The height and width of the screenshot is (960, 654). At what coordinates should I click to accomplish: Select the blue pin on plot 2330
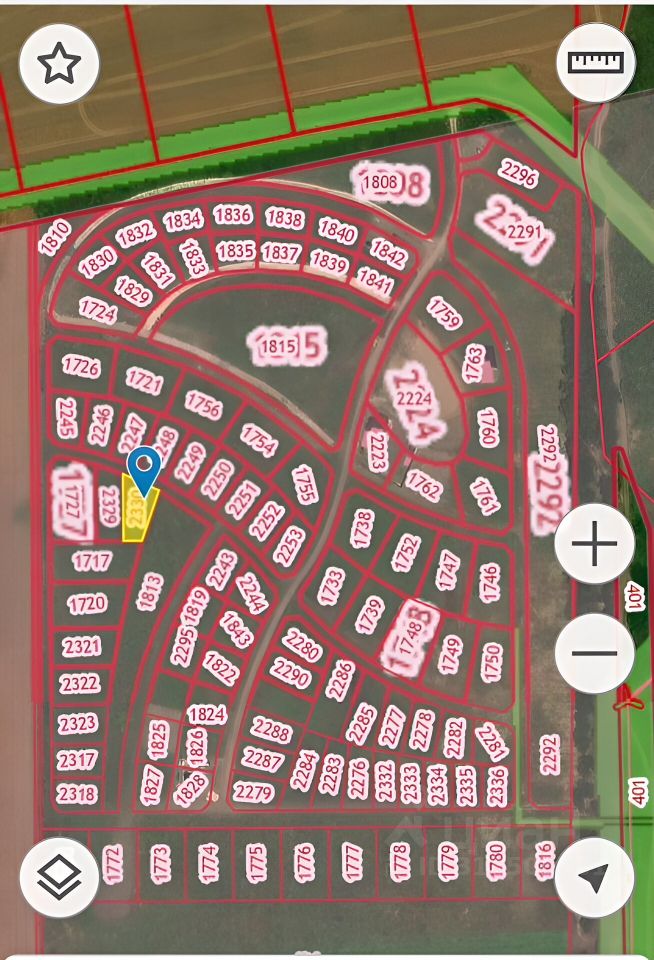145,468
